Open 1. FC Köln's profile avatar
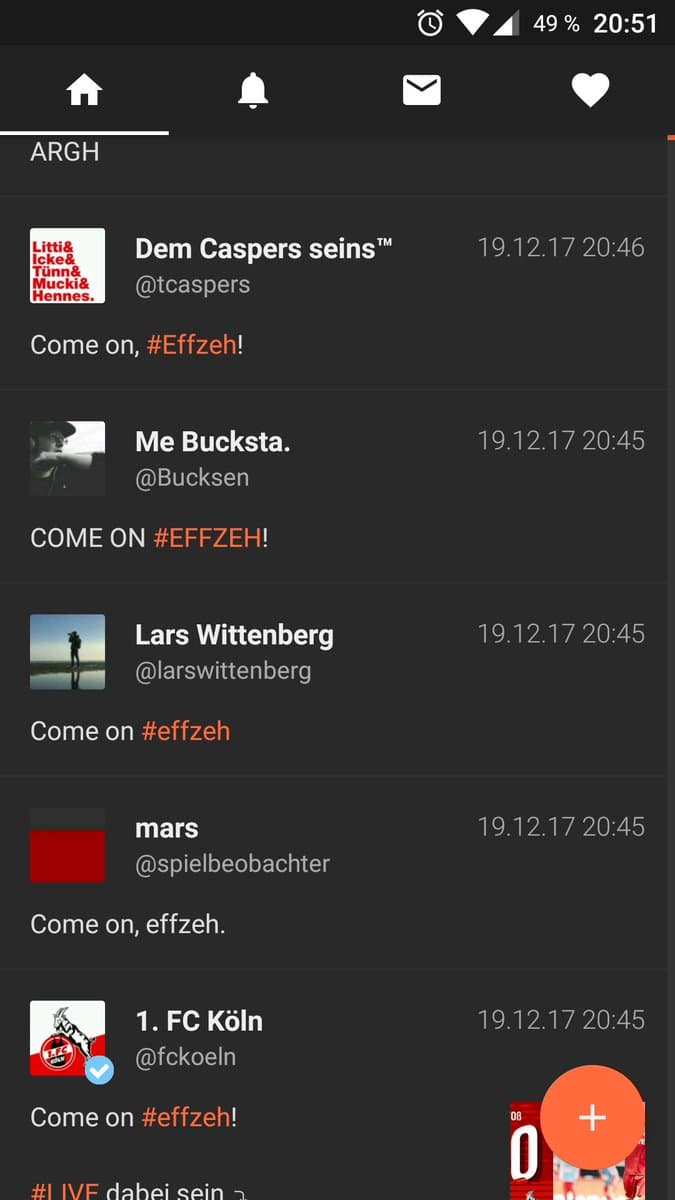Screen dimensions: 675x1200 (x=68, y=1038)
